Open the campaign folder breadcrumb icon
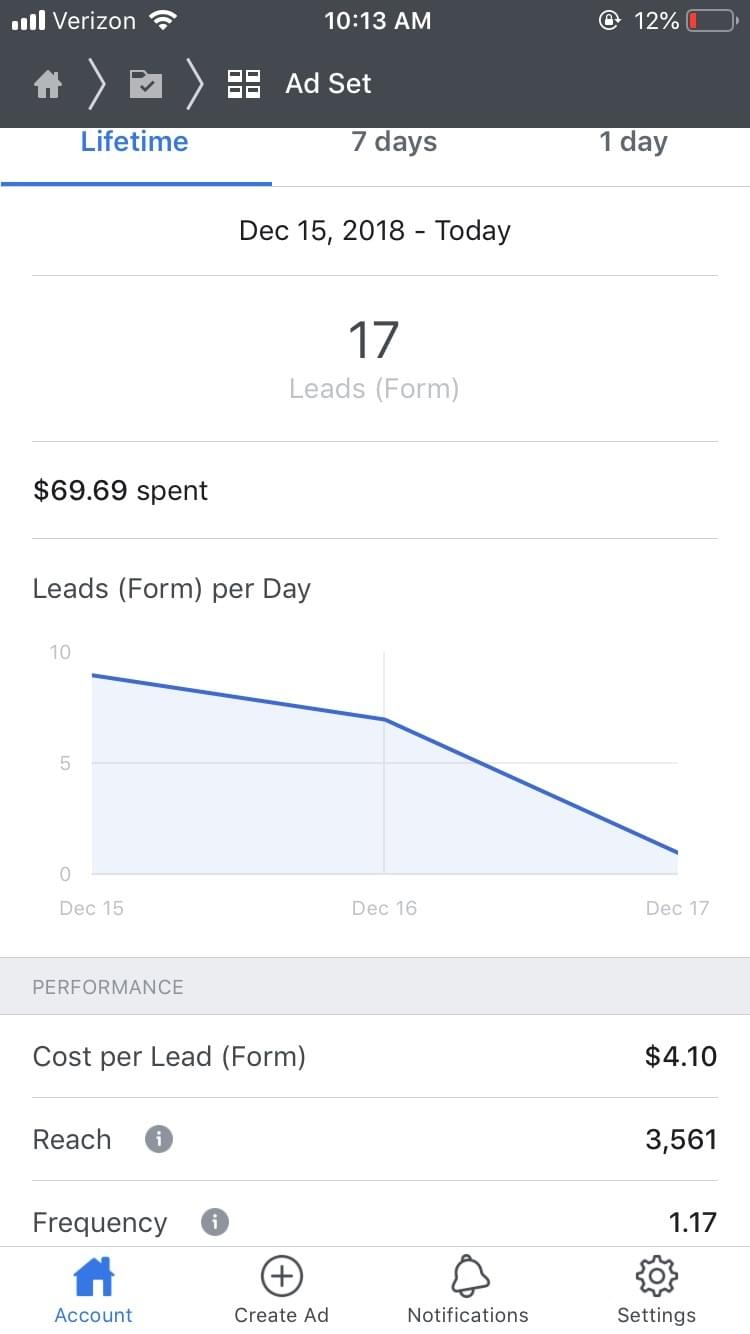750x1334 pixels. pos(146,85)
